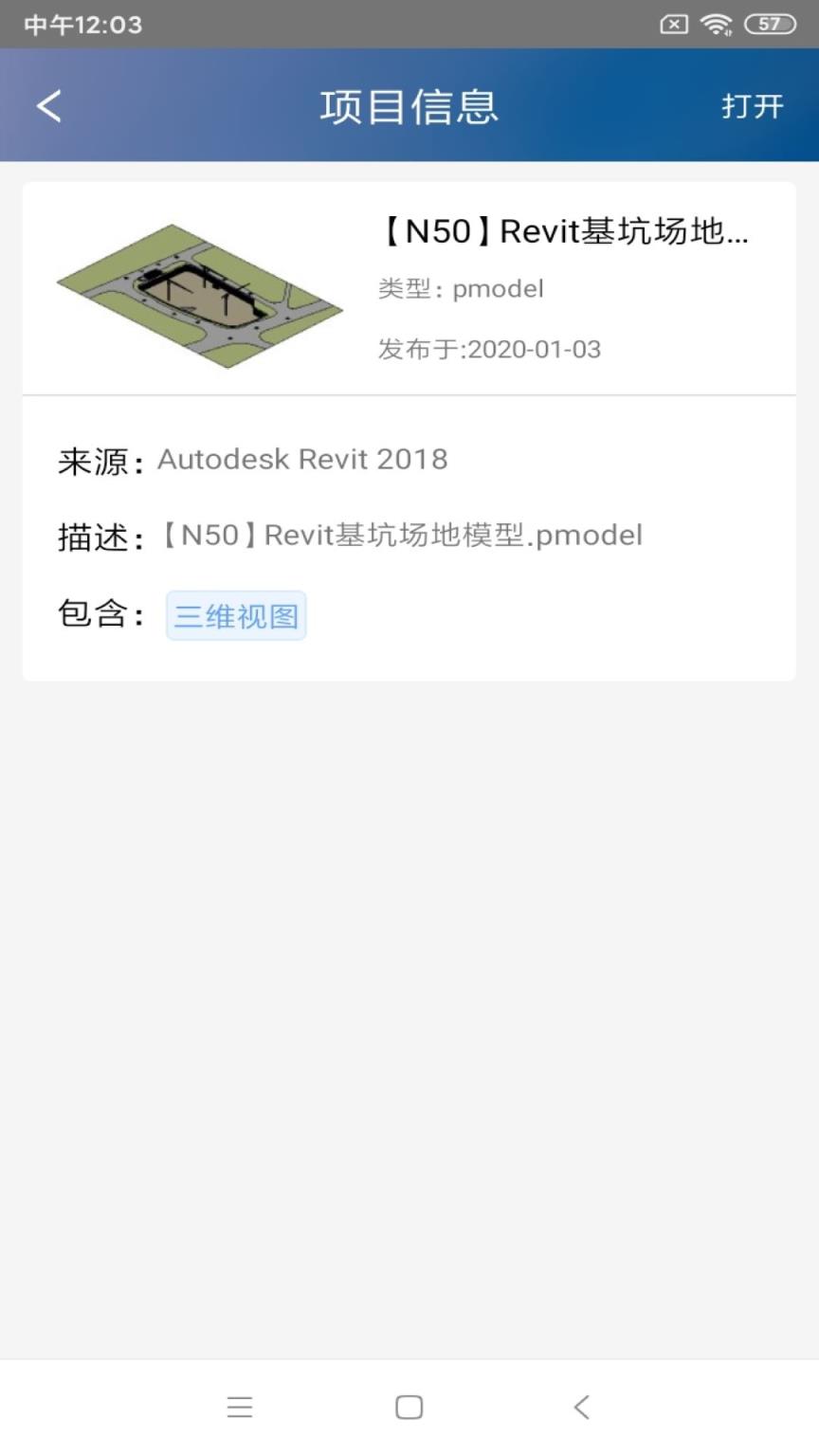Select the 项目信息 title bar
Image resolution: width=819 pixels, height=1456 pixels.
tap(409, 106)
